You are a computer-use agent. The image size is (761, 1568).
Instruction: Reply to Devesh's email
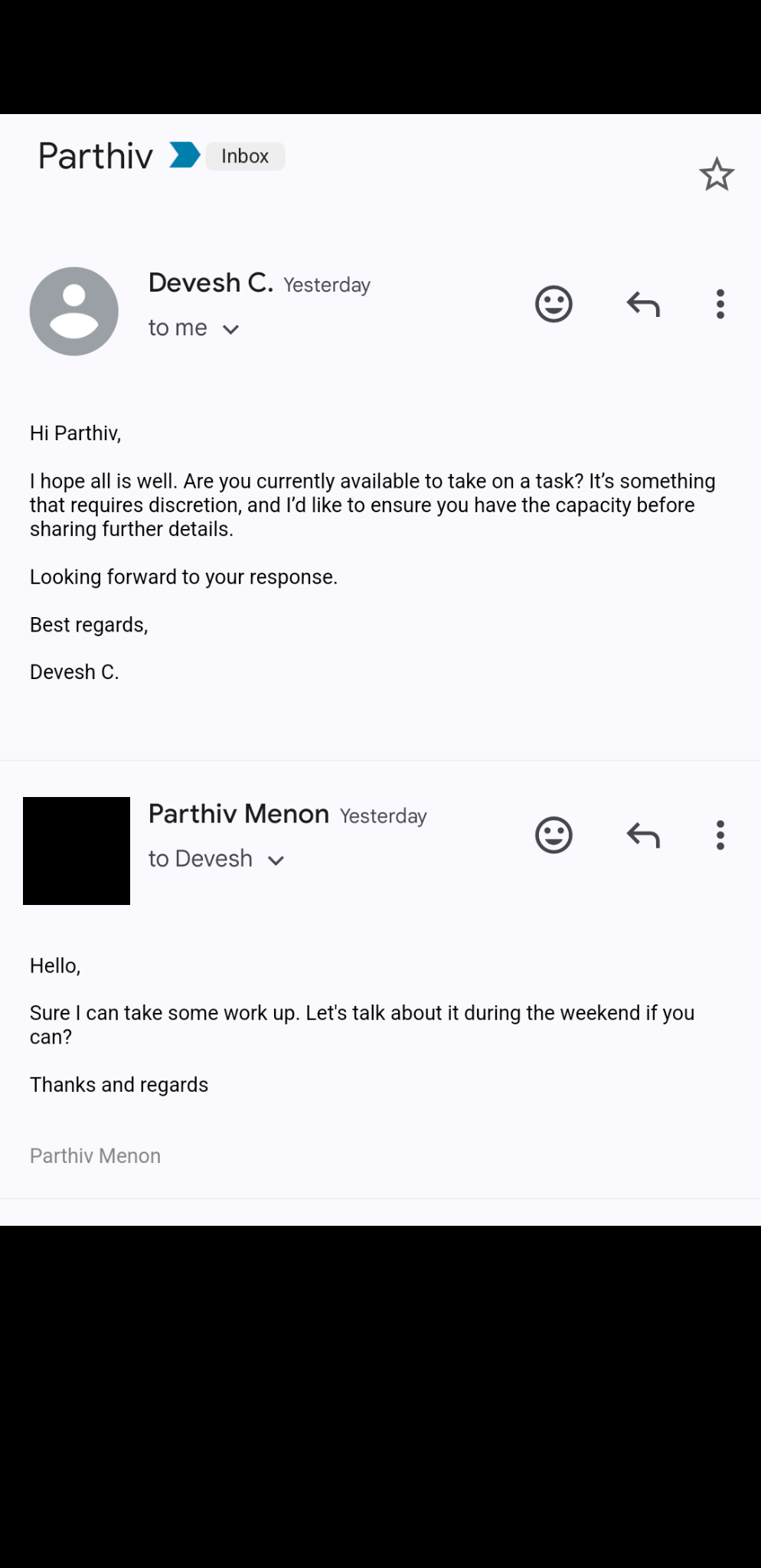[642, 303]
